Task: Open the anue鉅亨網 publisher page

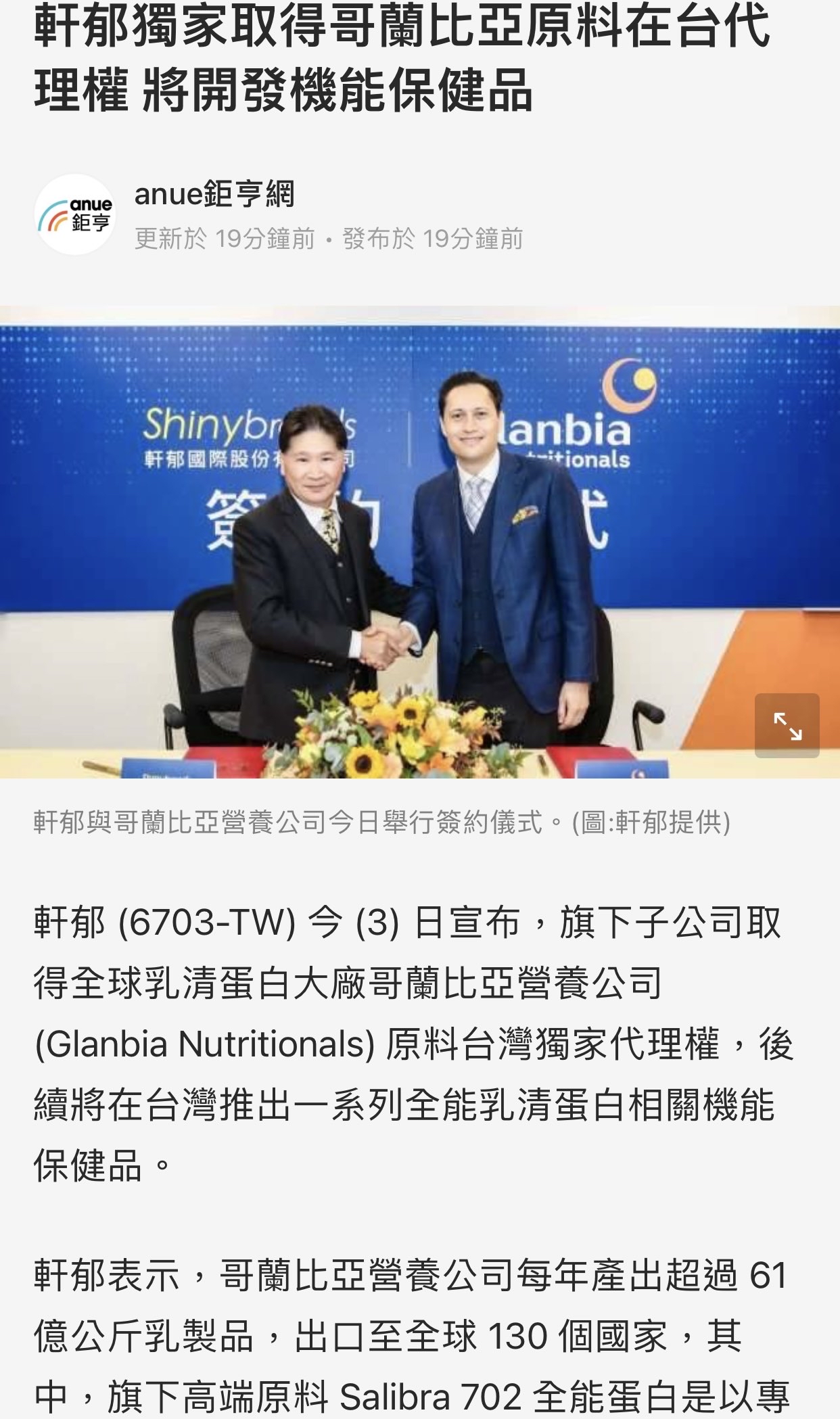Action: pos(214,195)
